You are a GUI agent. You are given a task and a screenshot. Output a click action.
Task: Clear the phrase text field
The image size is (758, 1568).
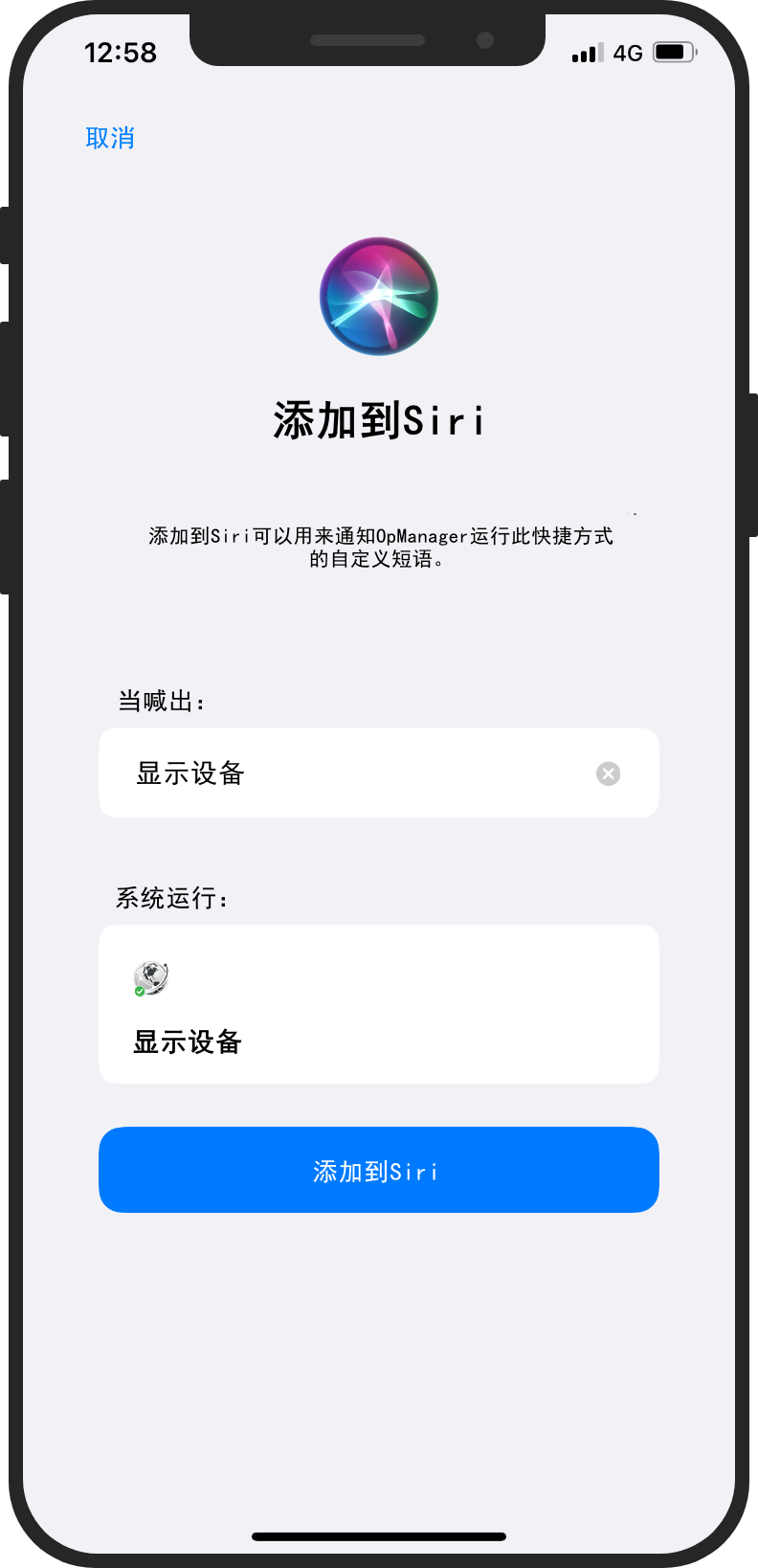pyautogui.click(x=608, y=773)
